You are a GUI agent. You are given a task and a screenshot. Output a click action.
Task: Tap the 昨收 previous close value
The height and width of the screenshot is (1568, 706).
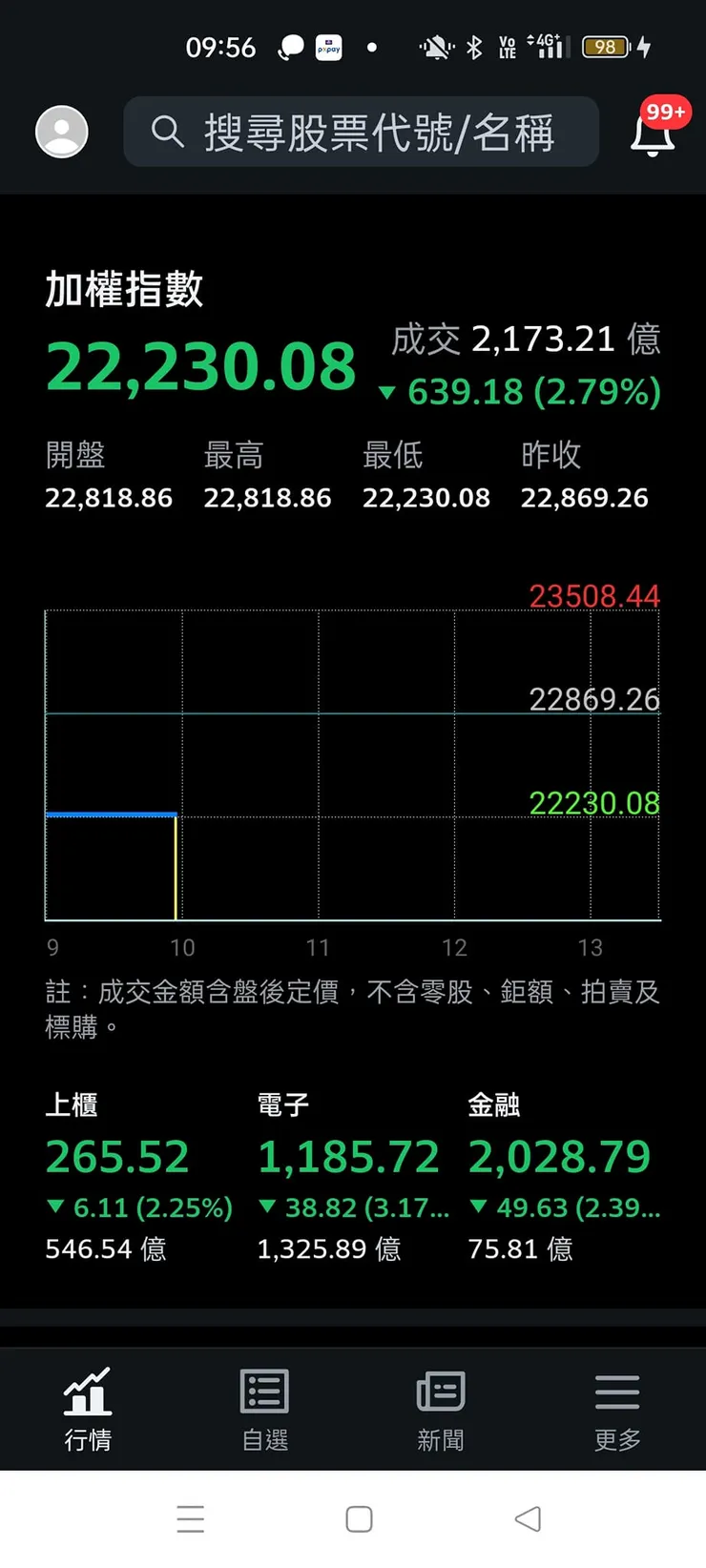click(584, 497)
